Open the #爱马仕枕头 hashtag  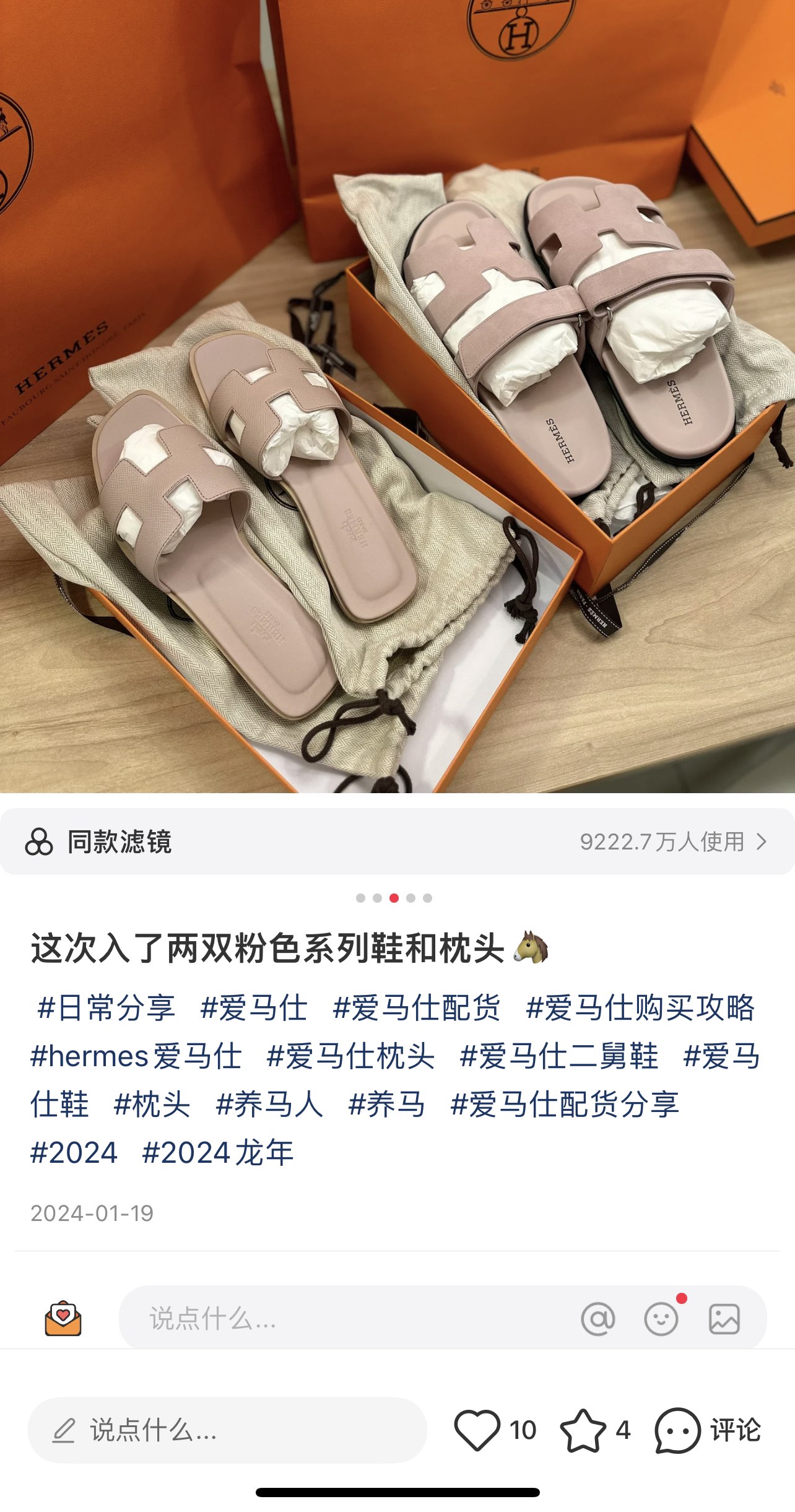pos(350,1056)
